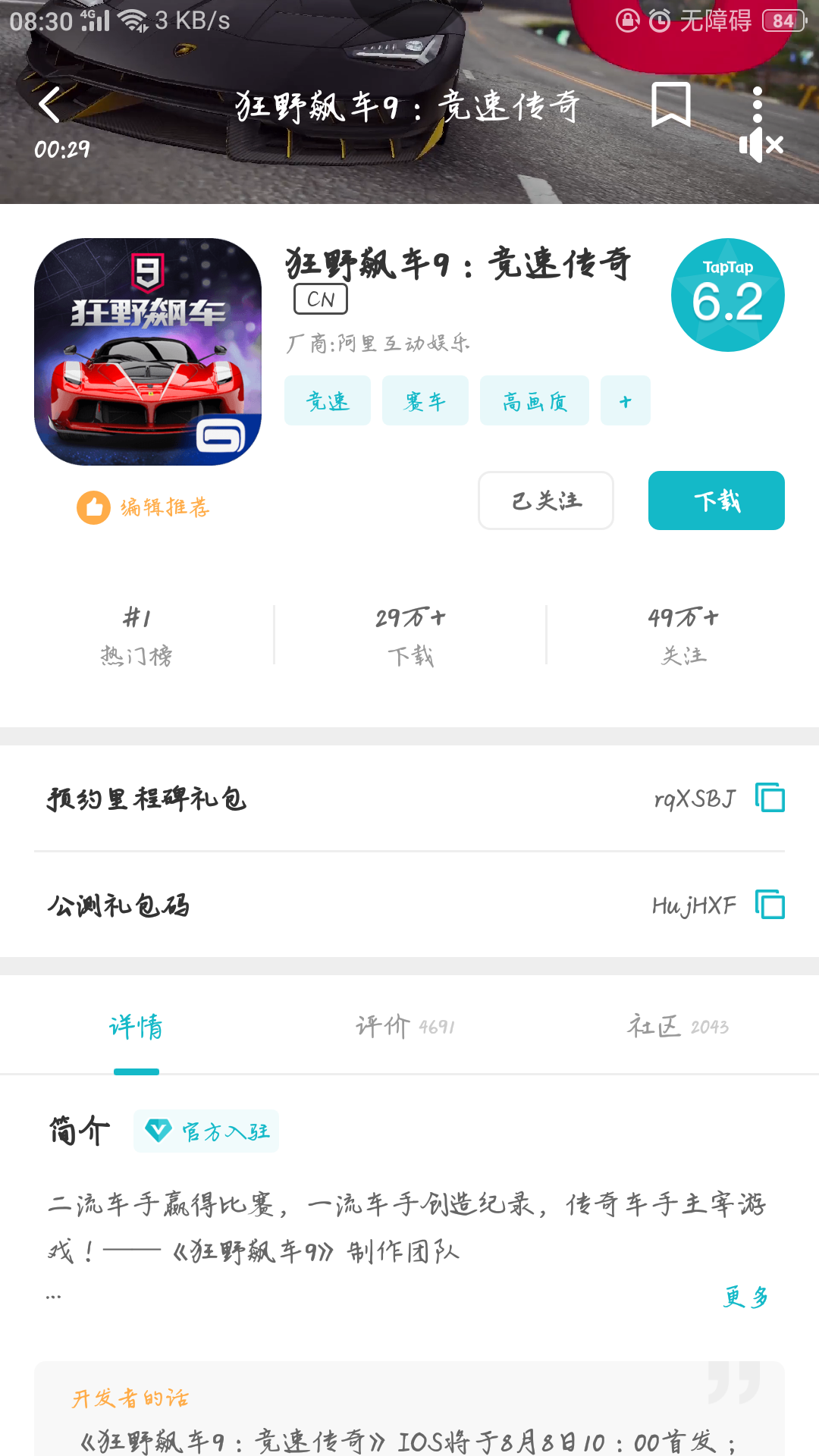Tap the 竞速 tag chip
This screenshot has width=819, height=1456.
[x=328, y=400]
